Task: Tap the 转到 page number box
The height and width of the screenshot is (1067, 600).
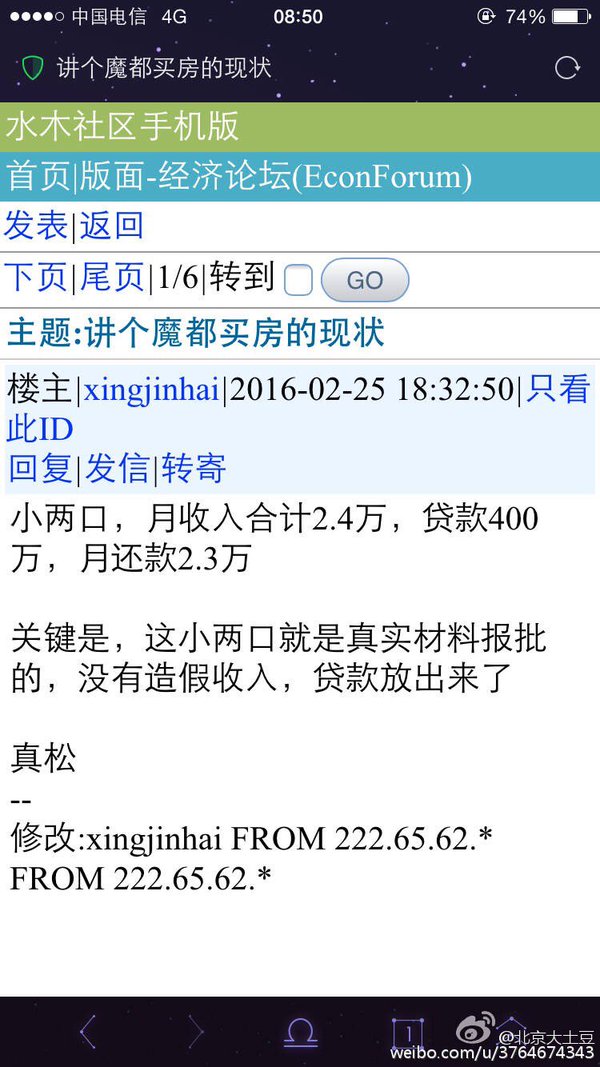Action: [298, 280]
